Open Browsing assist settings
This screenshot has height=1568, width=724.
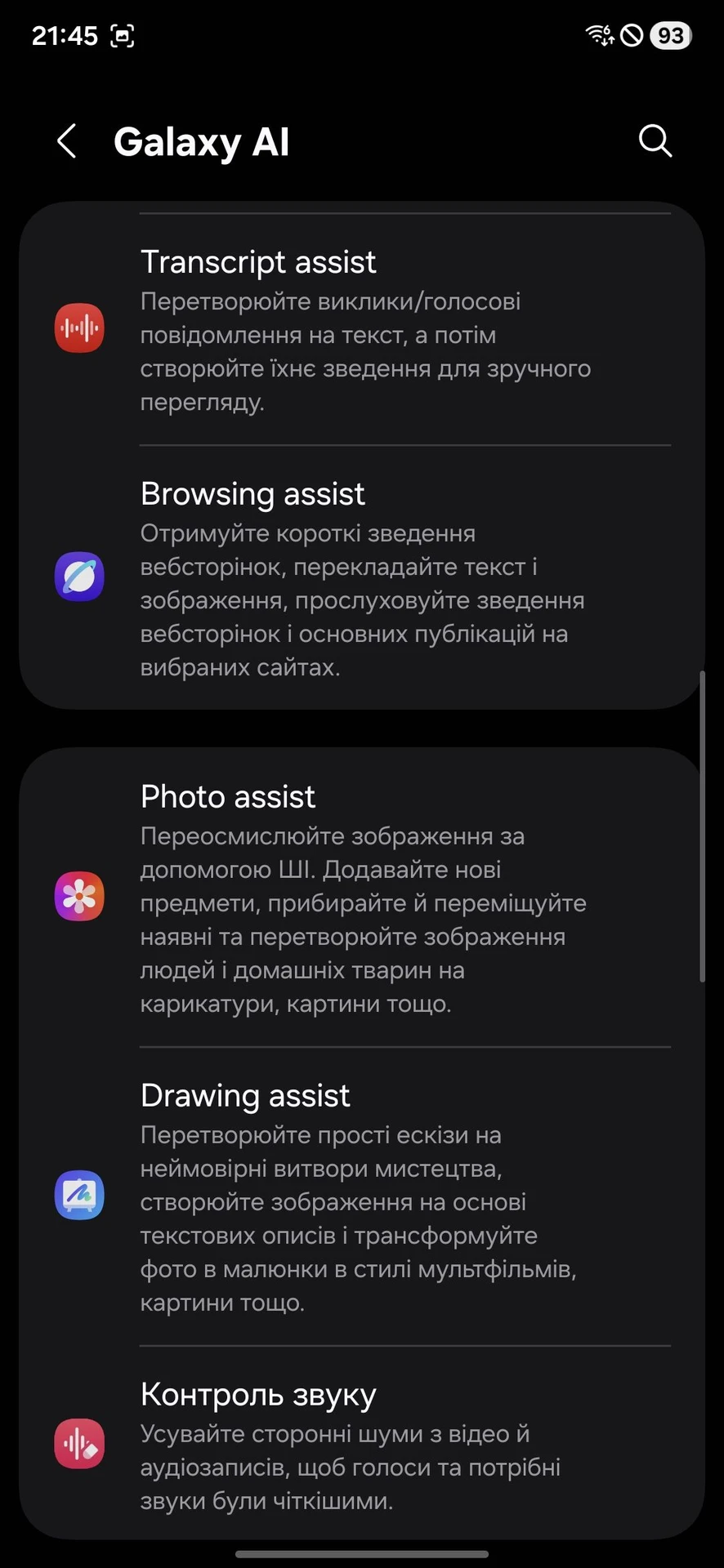tap(362, 577)
